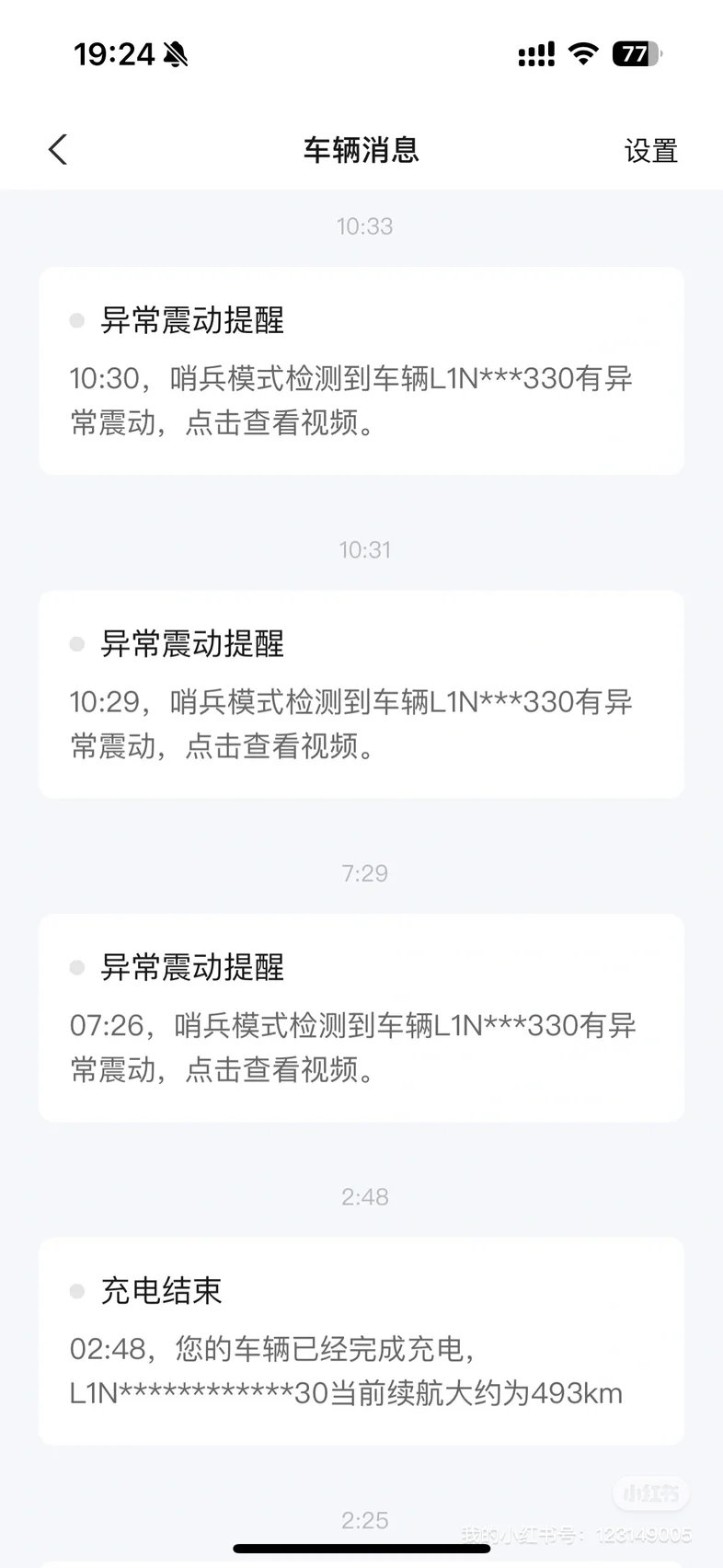Open the 07:26 异常震动提醒 card
Screen dimensions: 723x1568
coord(361,1018)
